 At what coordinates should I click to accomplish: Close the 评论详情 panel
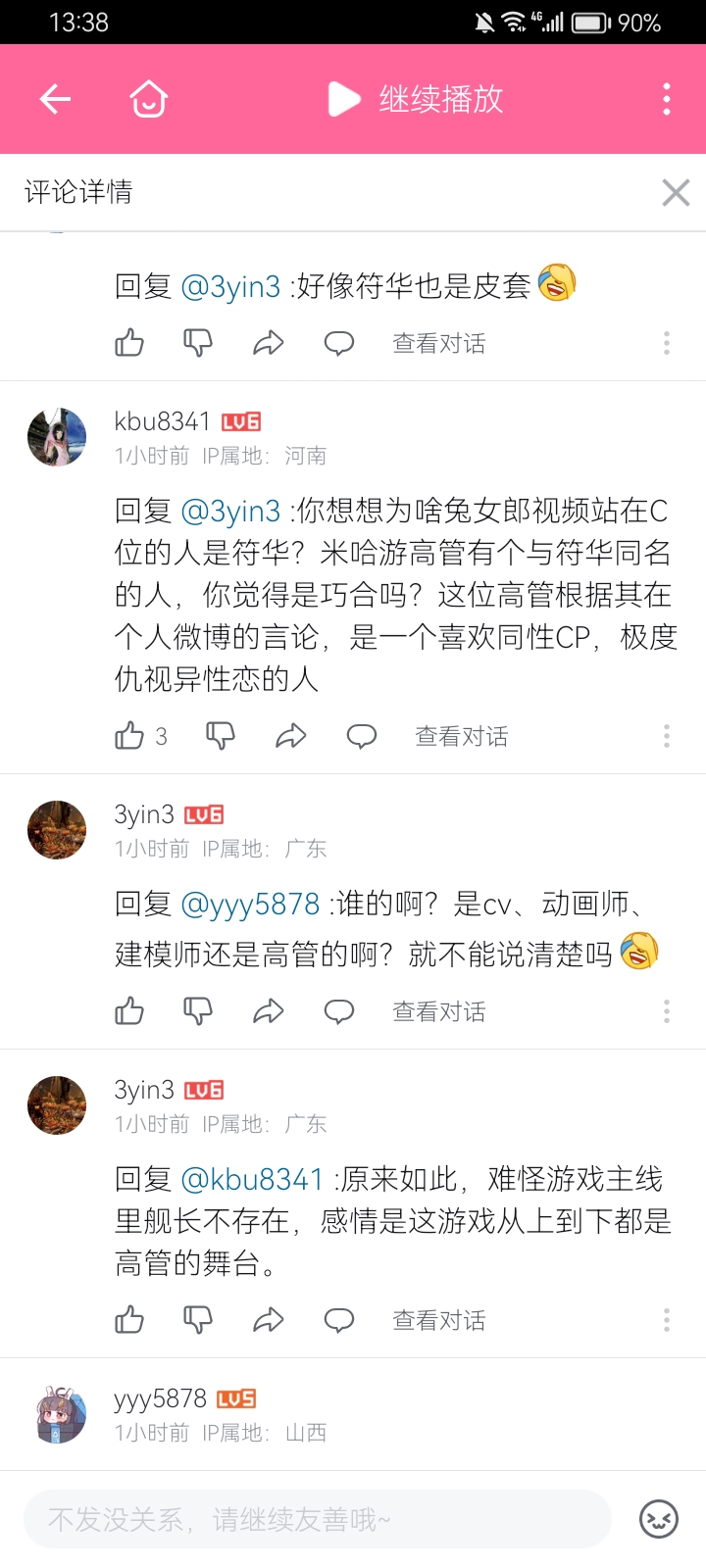coord(676,192)
